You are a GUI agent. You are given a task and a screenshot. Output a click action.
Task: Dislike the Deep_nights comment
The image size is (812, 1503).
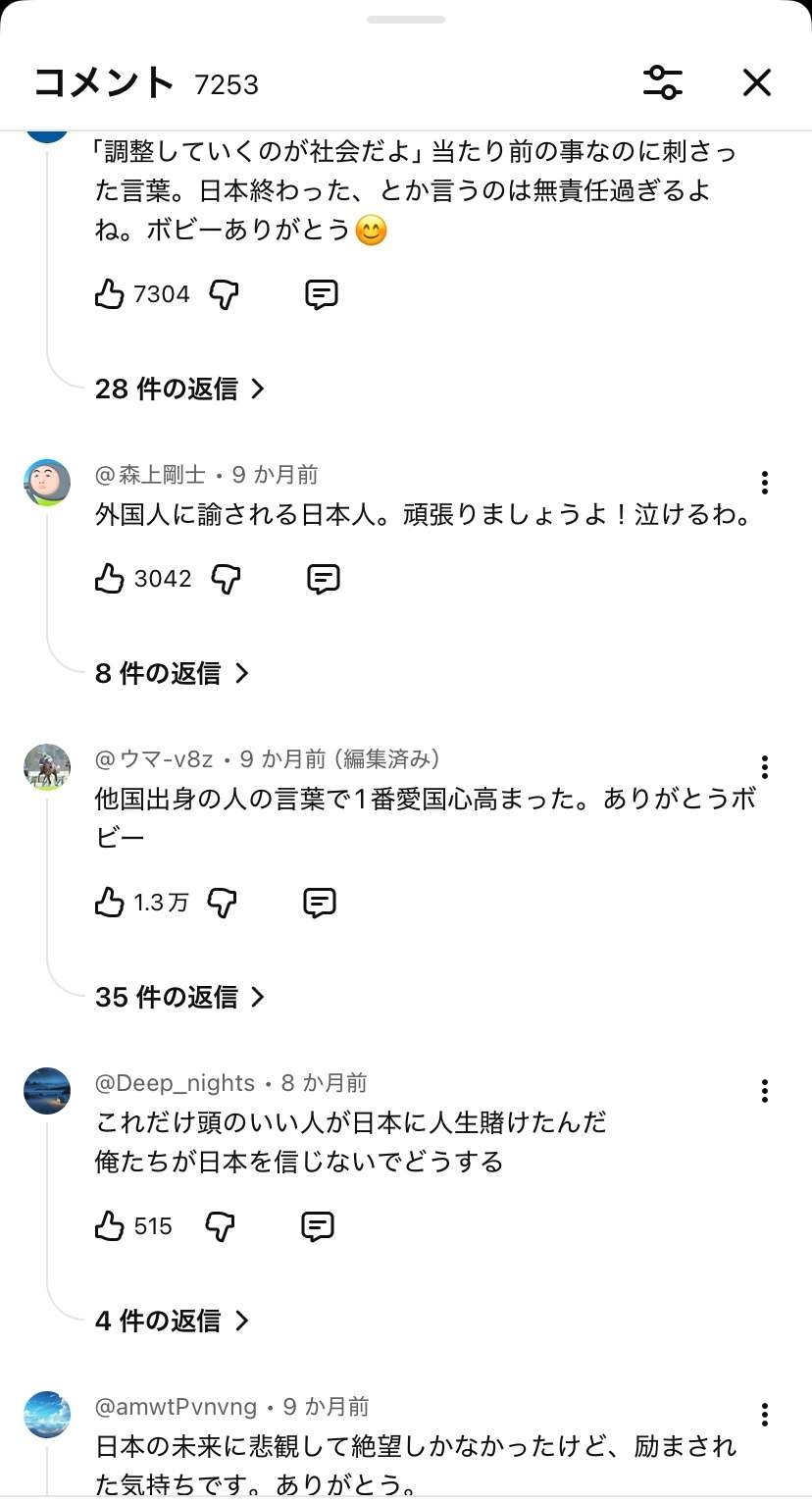(x=221, y=1226)
